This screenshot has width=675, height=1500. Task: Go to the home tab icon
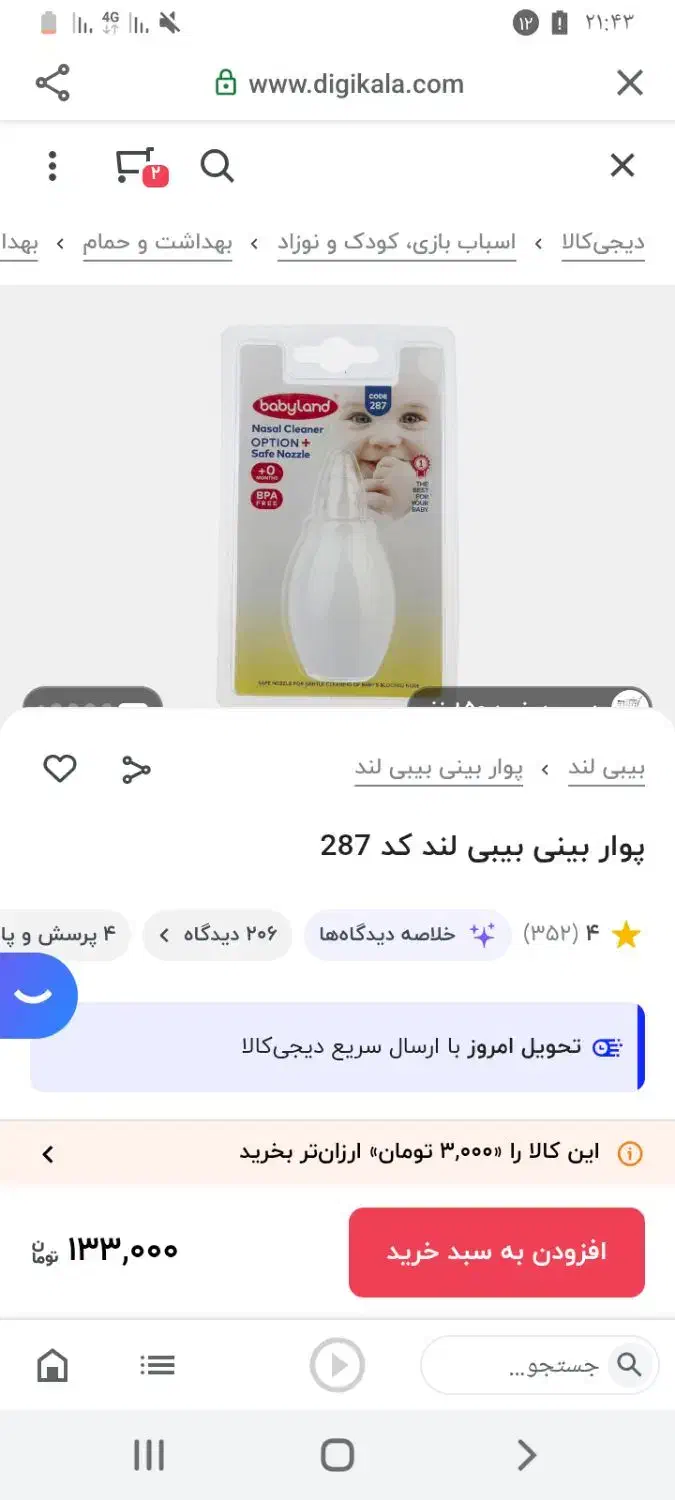point(52,1365)
